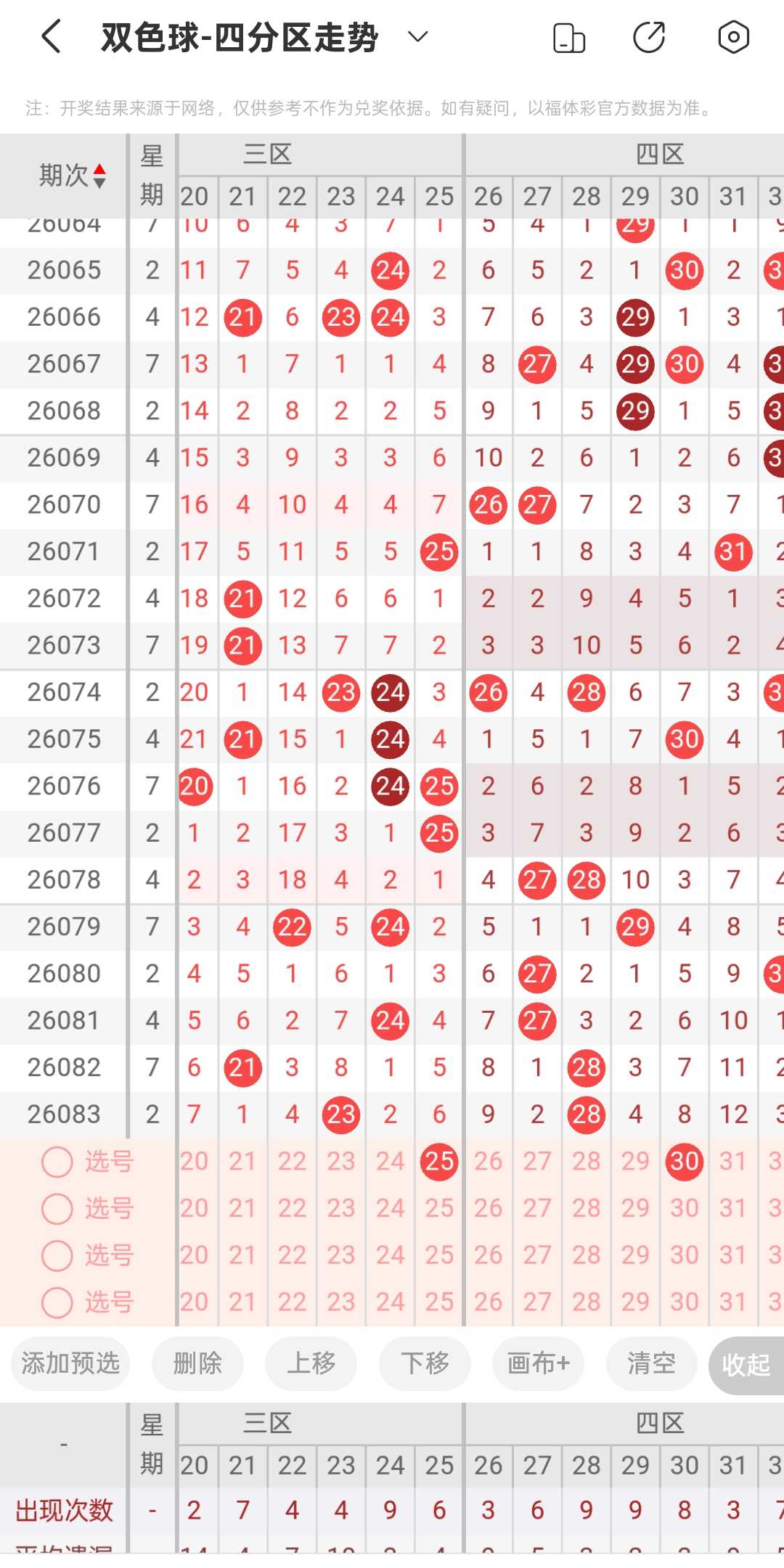
Task: Deselect number 30 in first 选号 row
Action: [x=685, y=1162]
